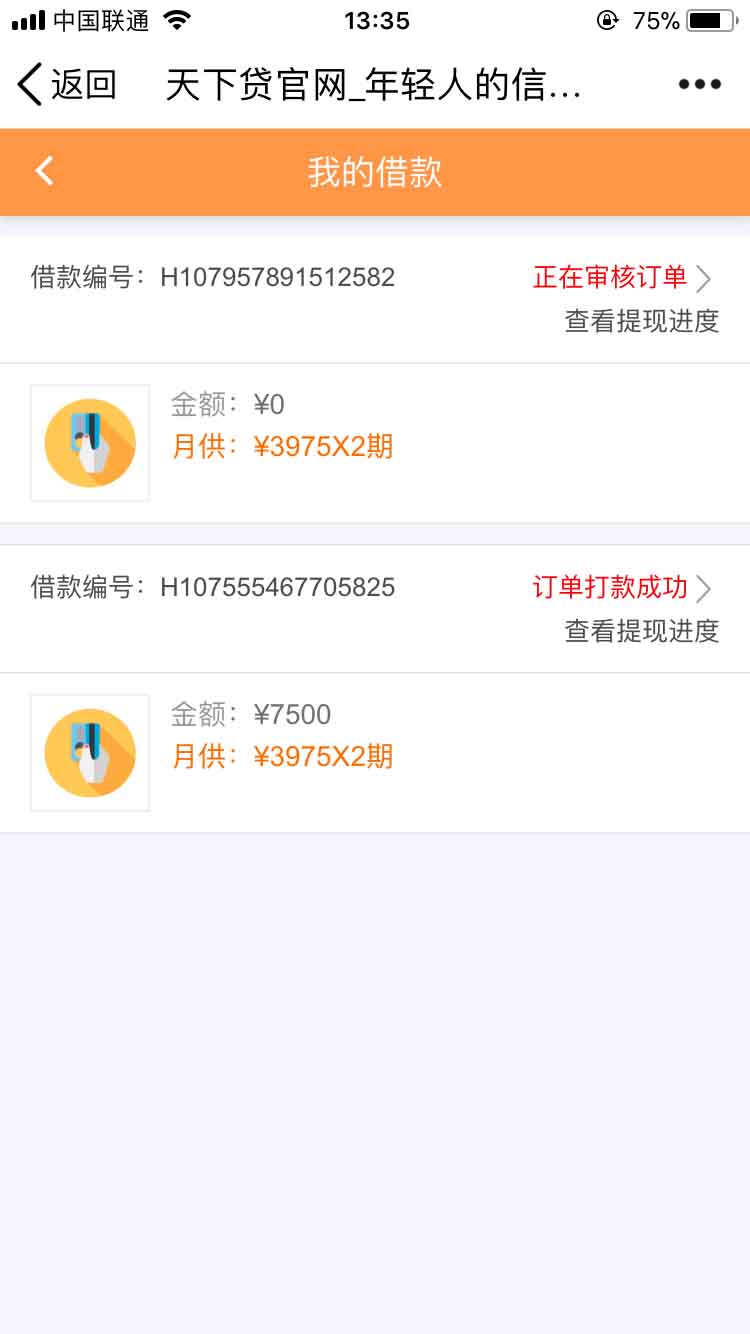The image size is (750, 1334).
Task: Open the loan card with 金额 ¥7500
Action: pyautogui.click(x=374, y=752)
